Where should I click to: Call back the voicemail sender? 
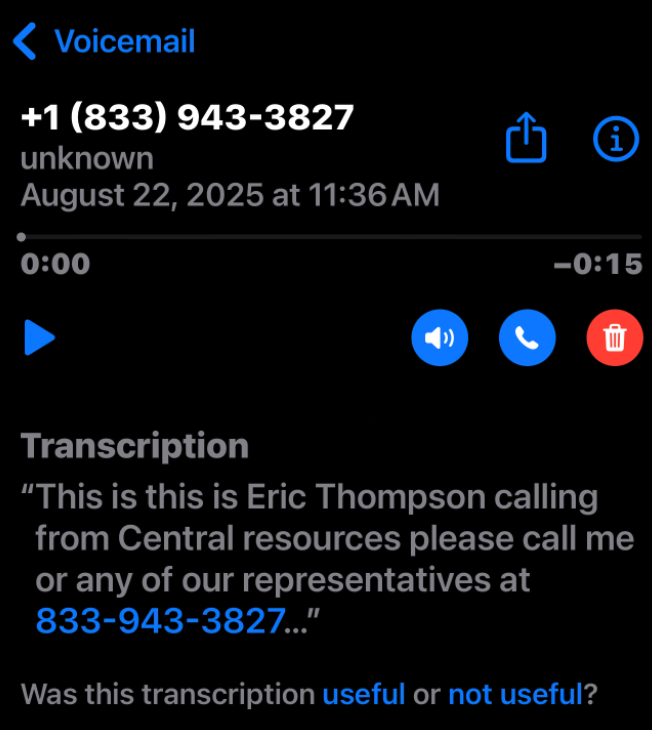coord(527,338)
